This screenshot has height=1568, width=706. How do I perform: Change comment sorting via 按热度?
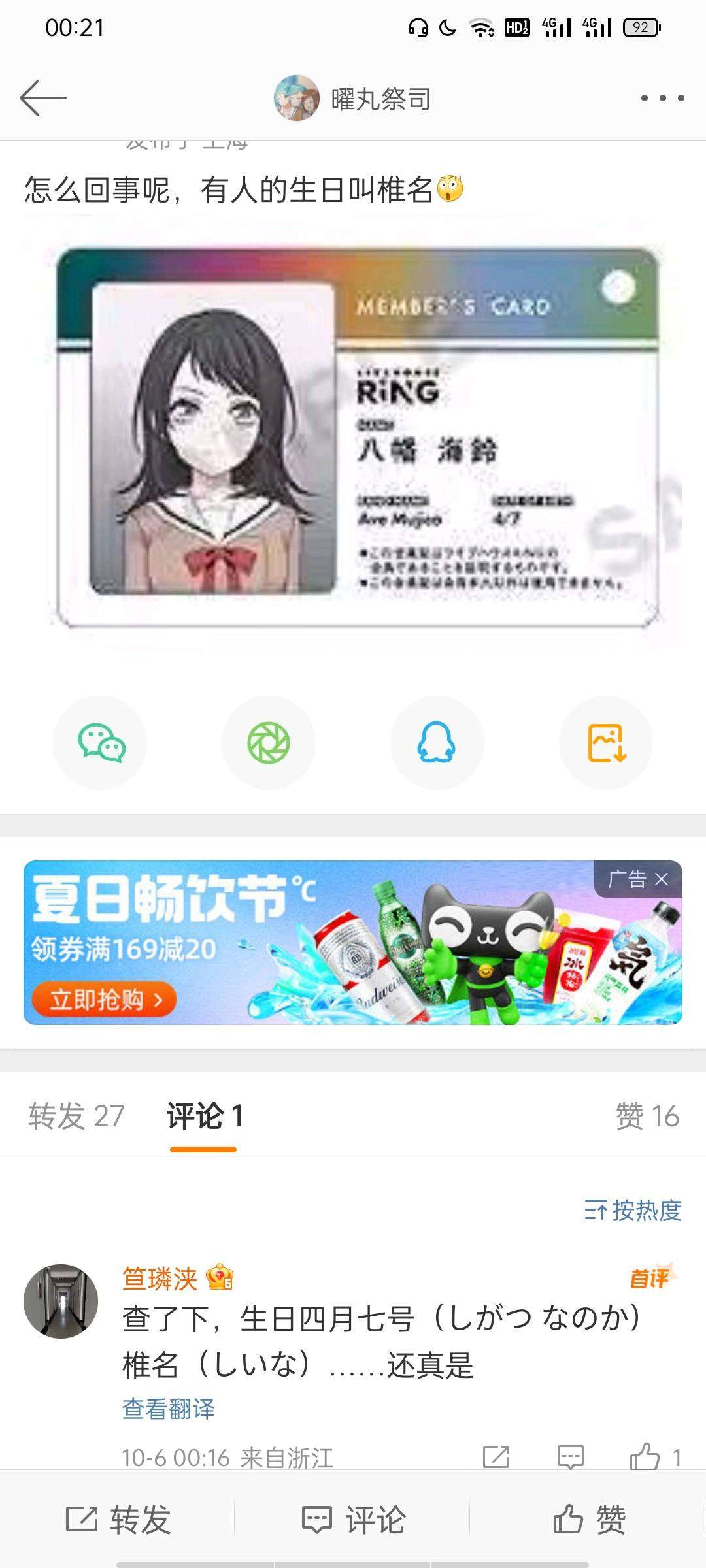(633, 1211)
